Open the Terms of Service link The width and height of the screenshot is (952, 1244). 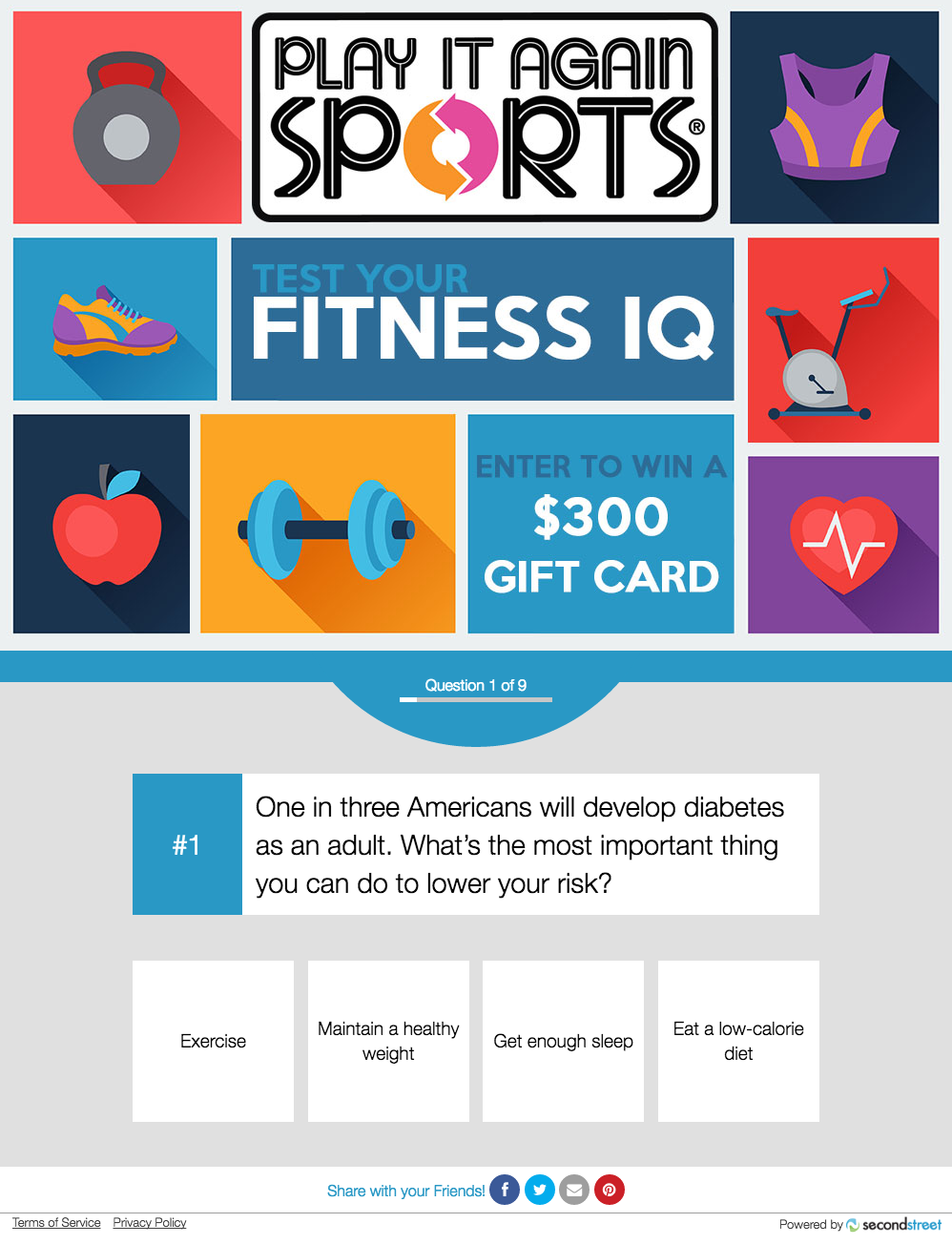tap(56, 1223)
